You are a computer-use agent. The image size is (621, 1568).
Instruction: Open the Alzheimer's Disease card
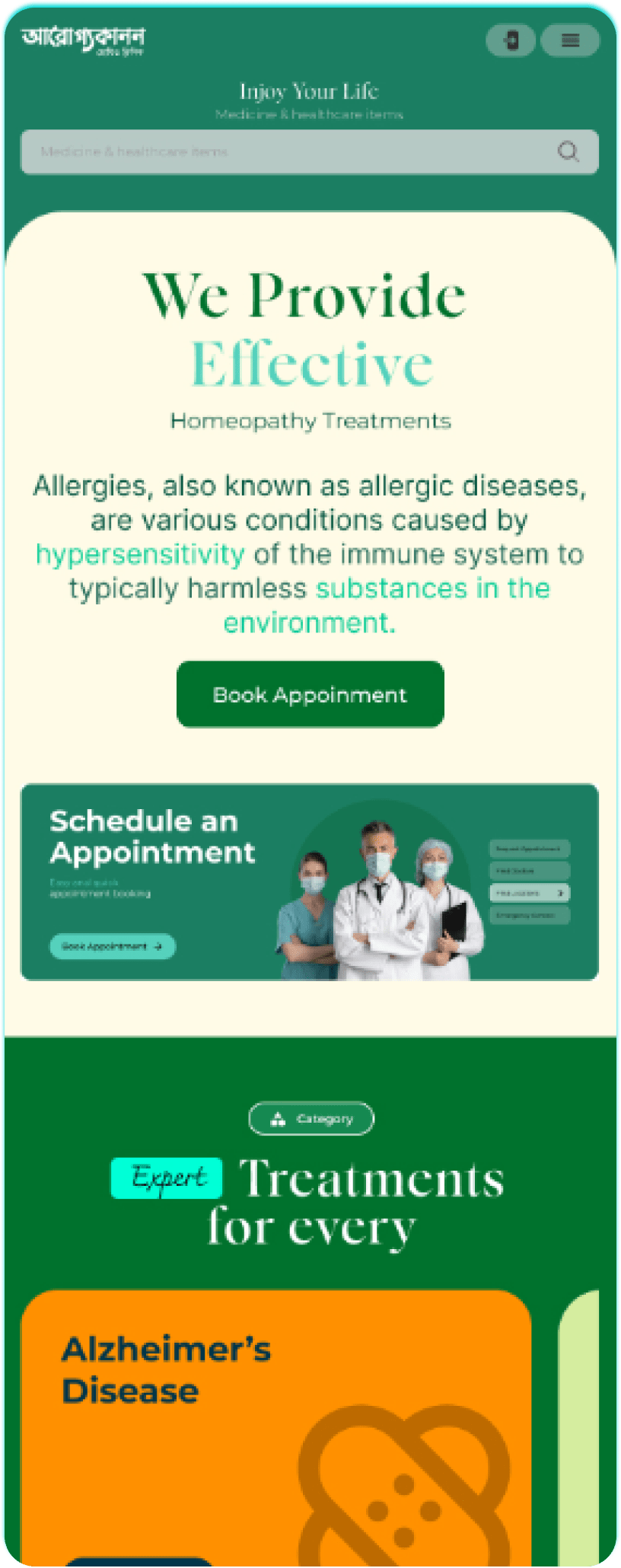click(275, 1423)
